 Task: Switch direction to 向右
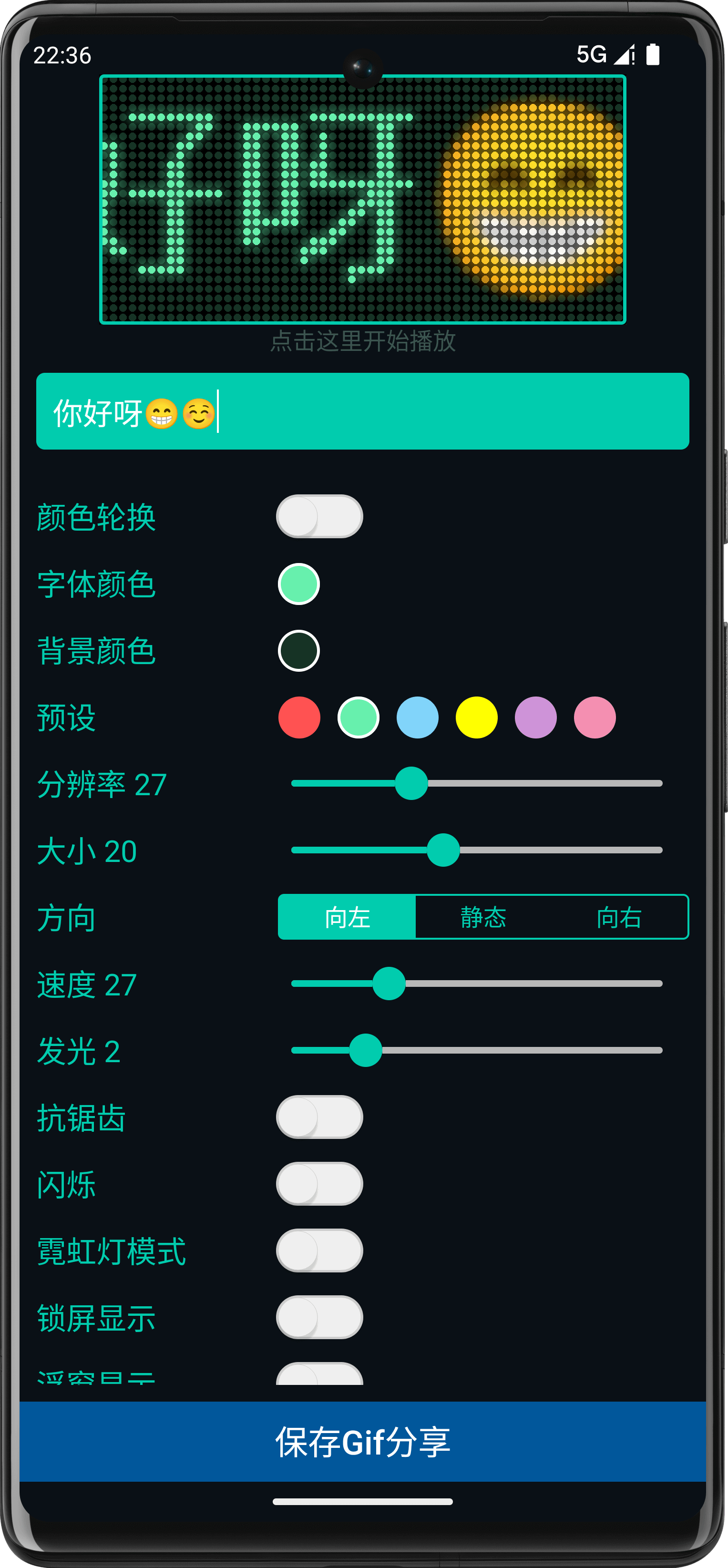(619, 917)
